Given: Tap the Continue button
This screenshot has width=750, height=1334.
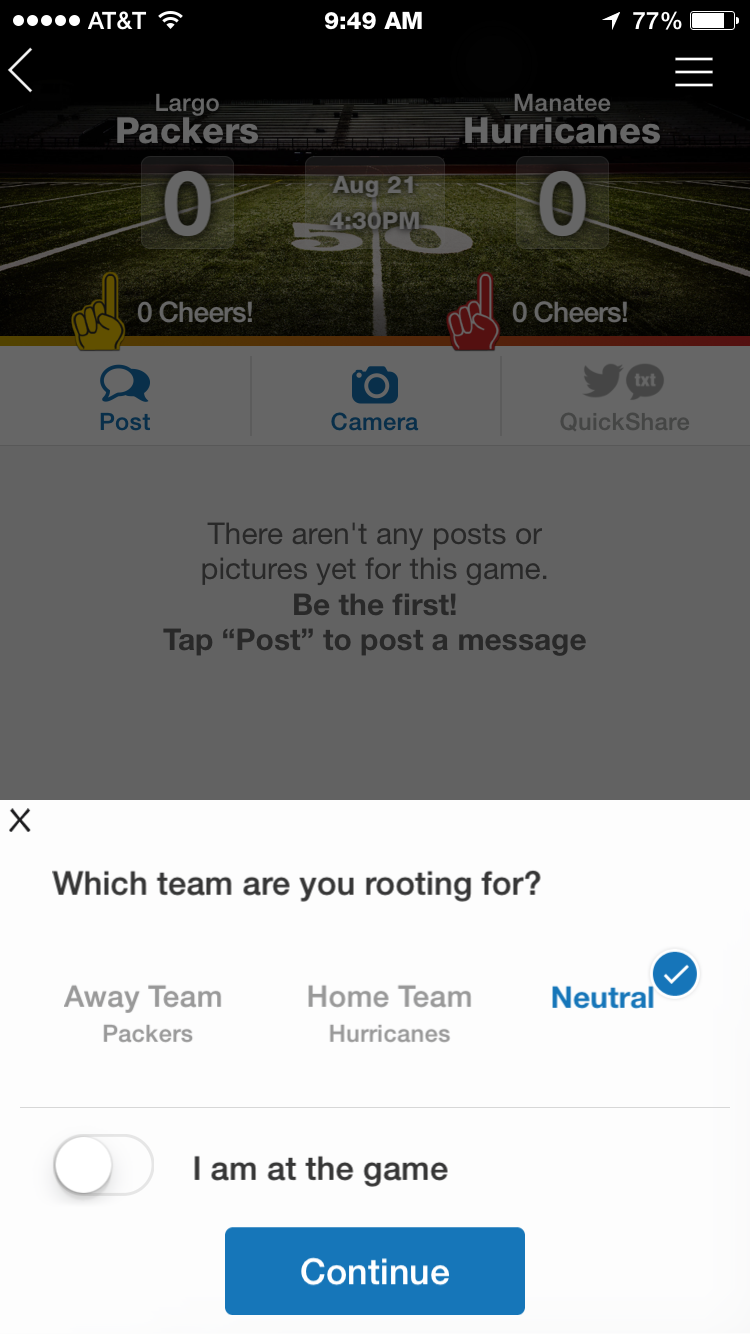Looking at the screenshot, I should [375, 1271].
